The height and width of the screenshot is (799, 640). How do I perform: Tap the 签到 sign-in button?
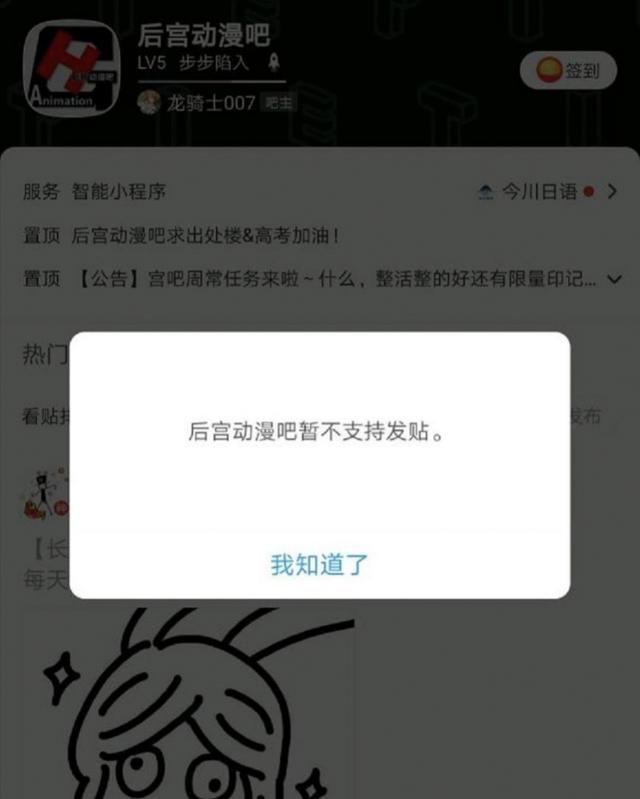point(568,70)
